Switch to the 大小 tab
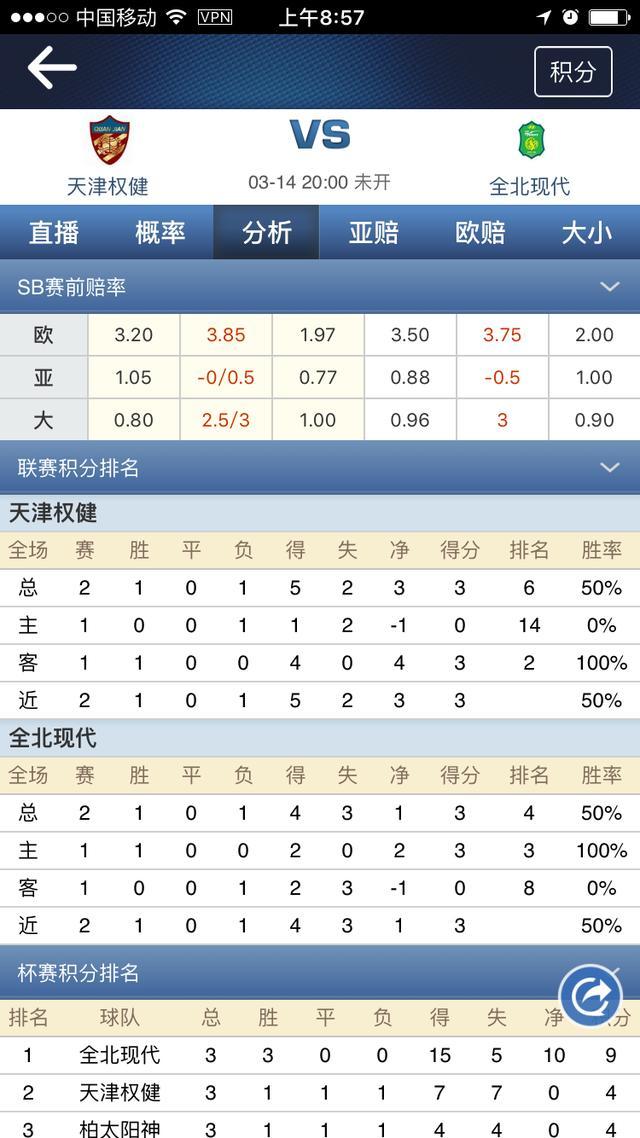 586,232
